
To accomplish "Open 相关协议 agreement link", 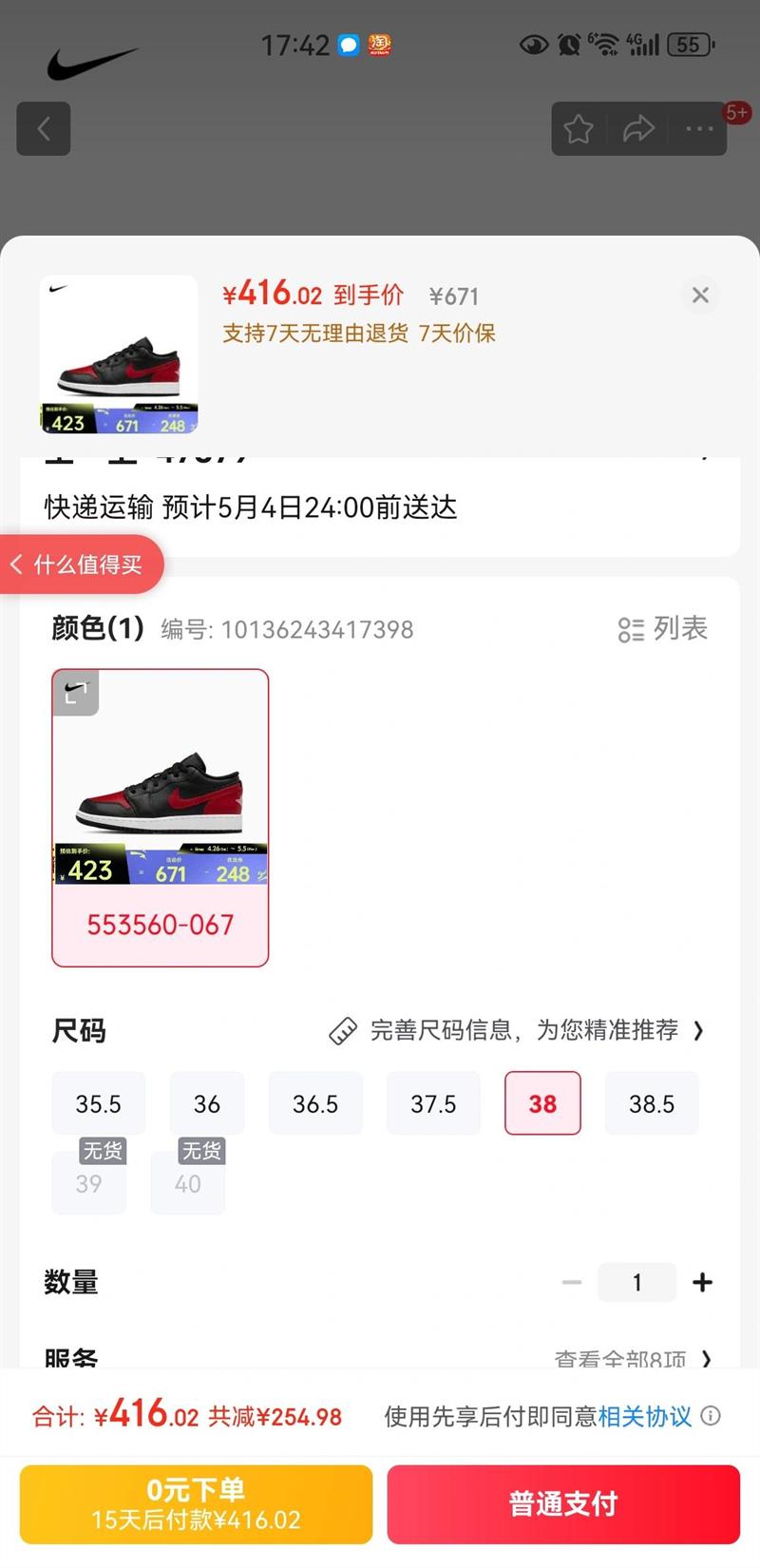I will [645, 1417].
